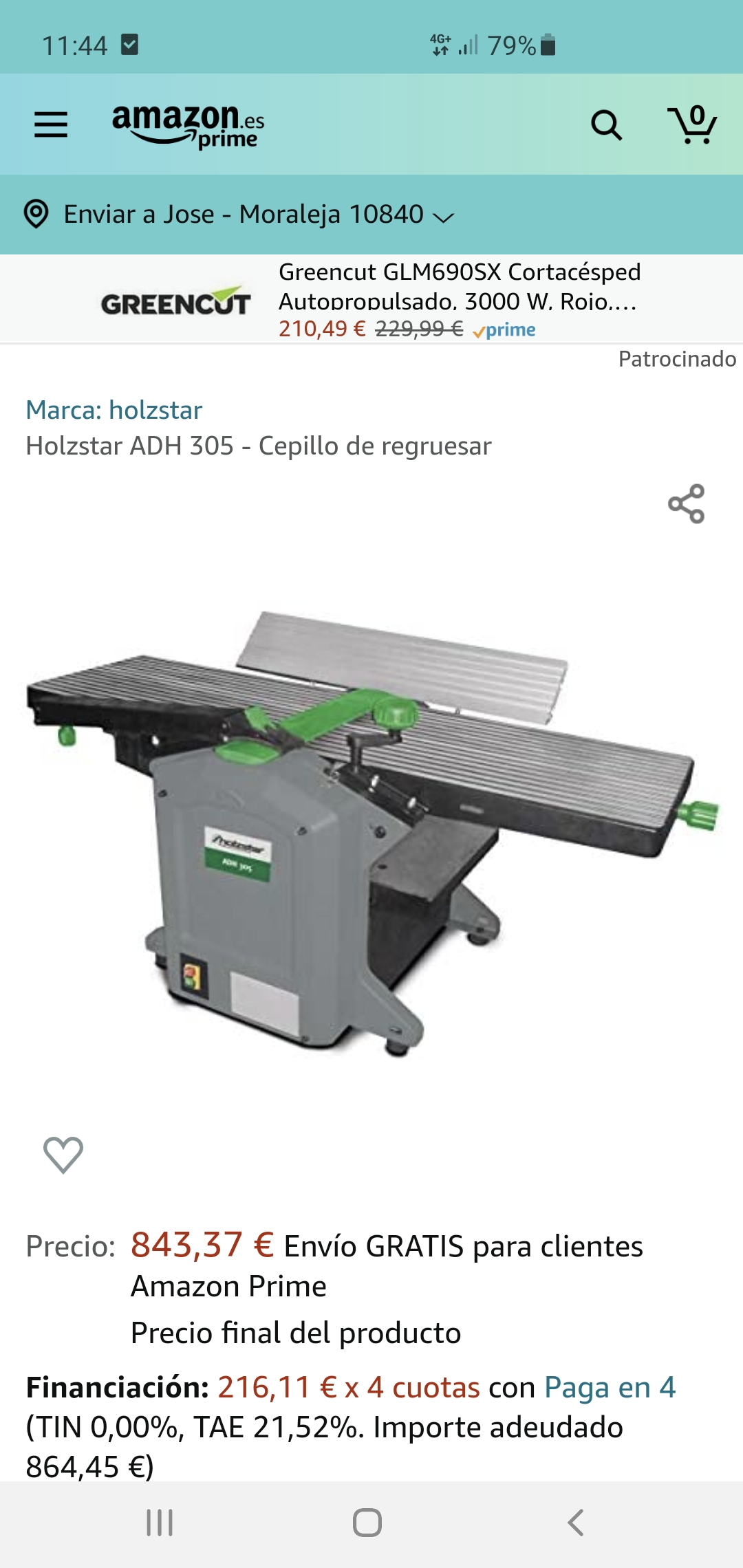The image size is (743, 1568).
Task: Open the shopping cart
Action: pyautogui.click(x=692, y=124)
